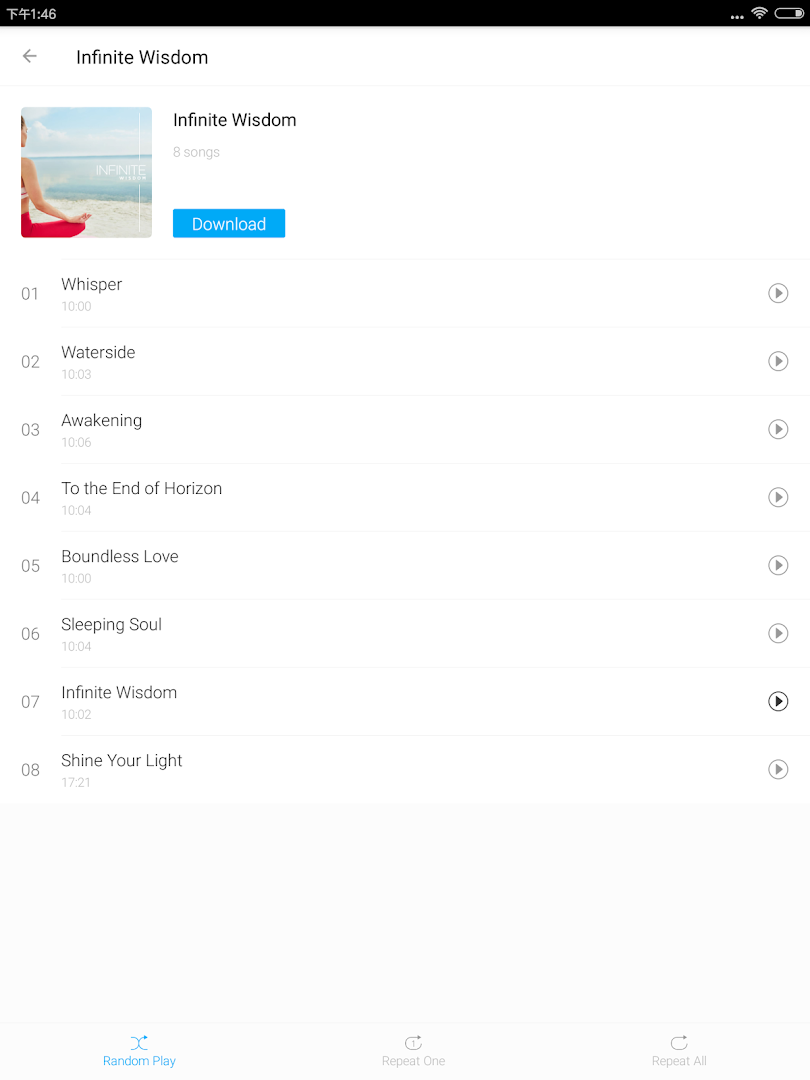
Task: Switch to Repeat One mode
Action: pos(413,1051)
